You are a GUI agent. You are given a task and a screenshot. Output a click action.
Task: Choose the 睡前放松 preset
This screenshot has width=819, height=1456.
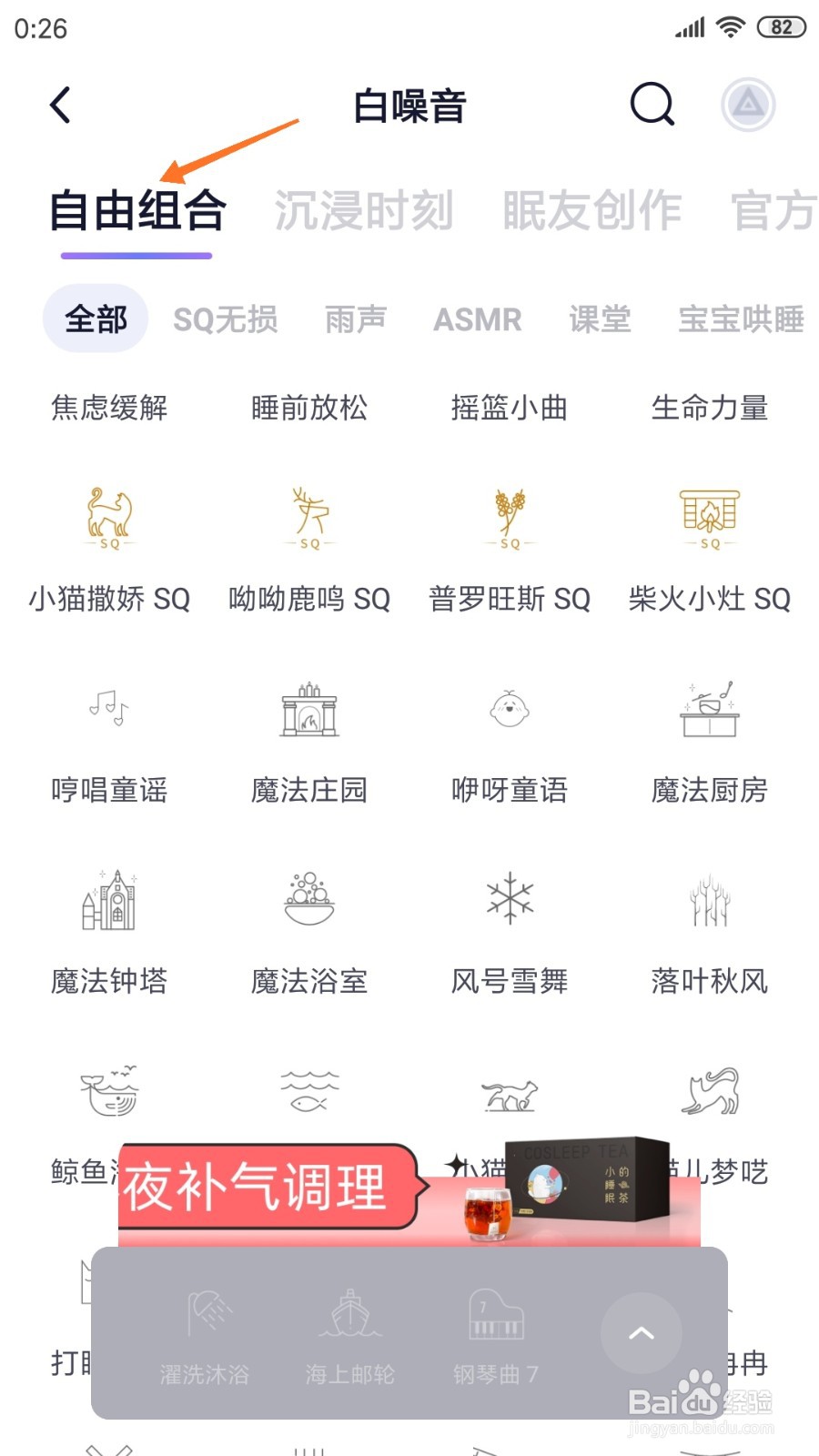click(309, 408)
